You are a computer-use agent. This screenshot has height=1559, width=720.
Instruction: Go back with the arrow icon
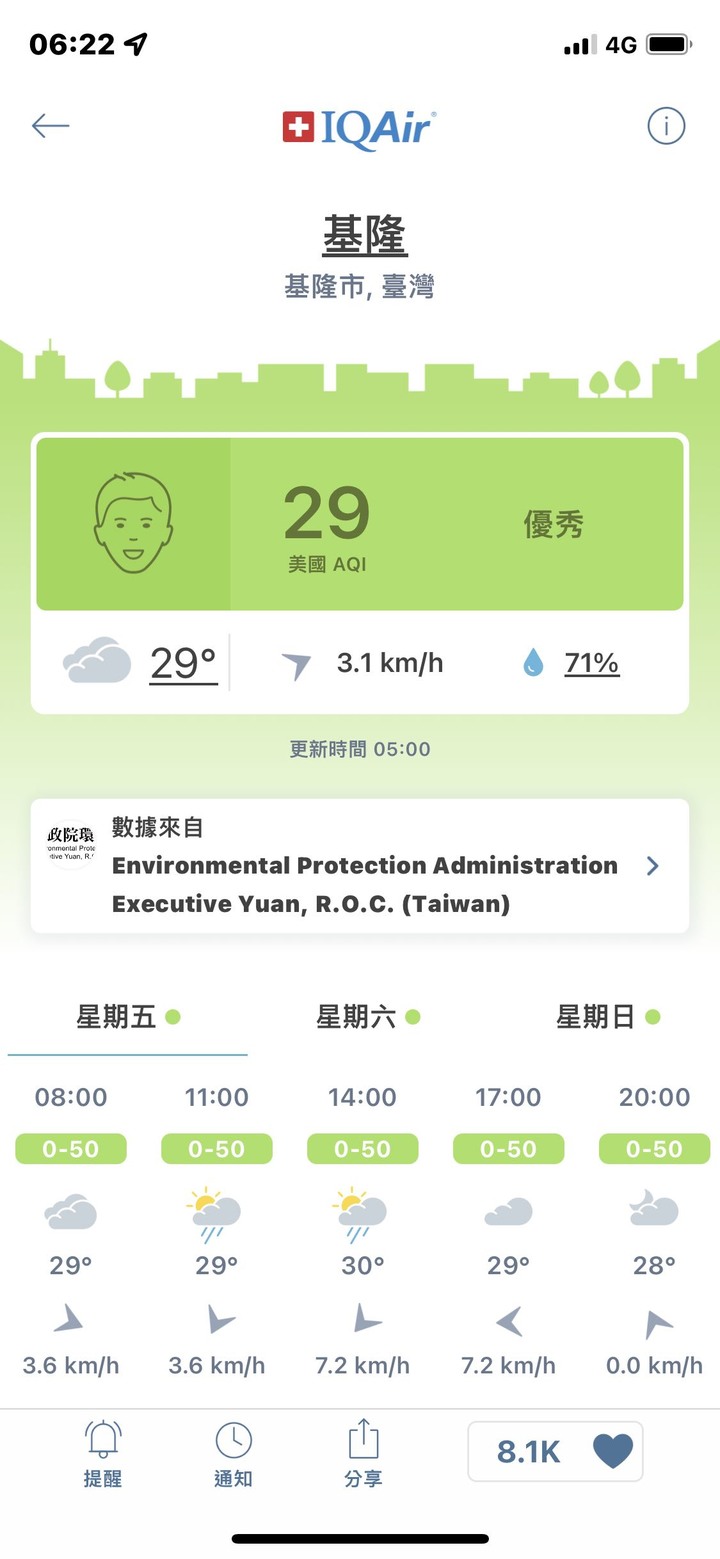tap(50, 126)
